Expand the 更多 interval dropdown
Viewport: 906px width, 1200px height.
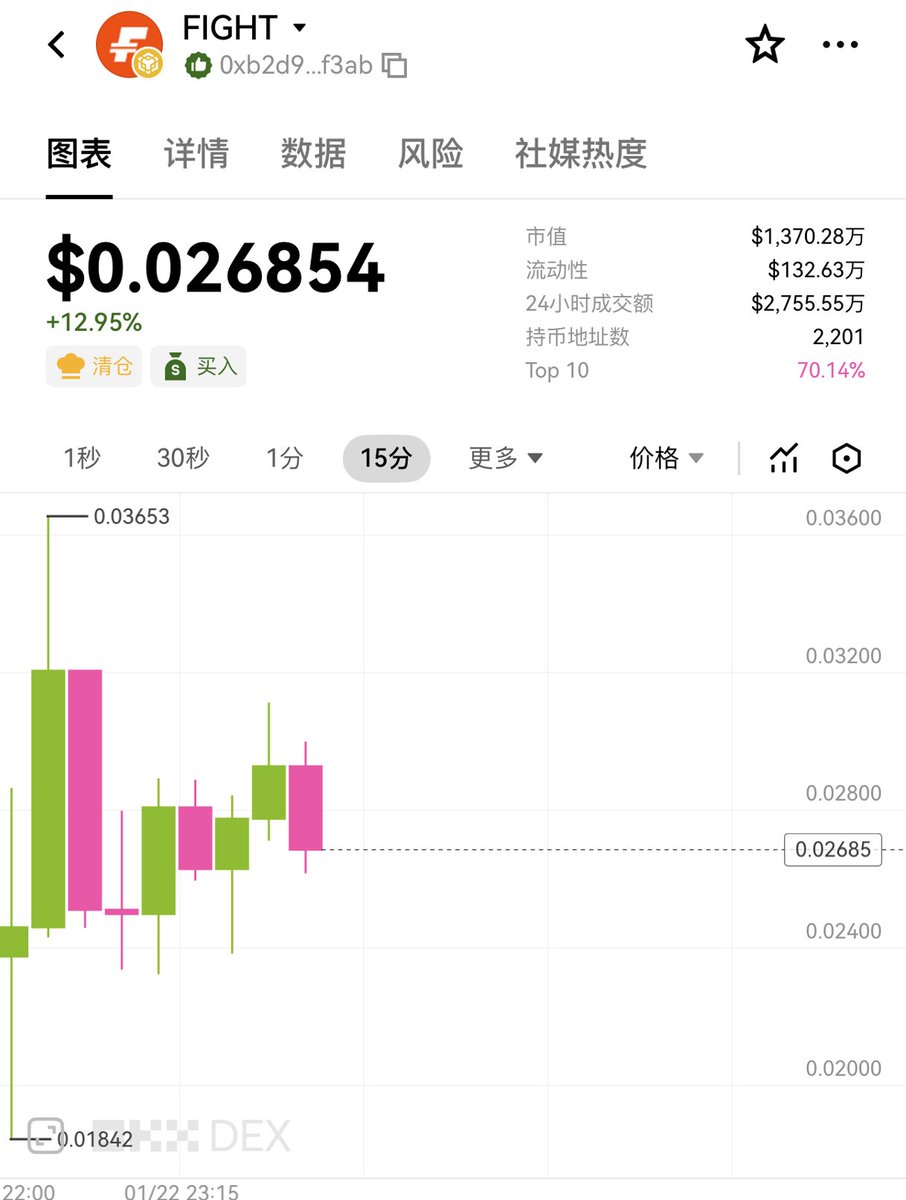pyautogui.click(x=506, y=458)
